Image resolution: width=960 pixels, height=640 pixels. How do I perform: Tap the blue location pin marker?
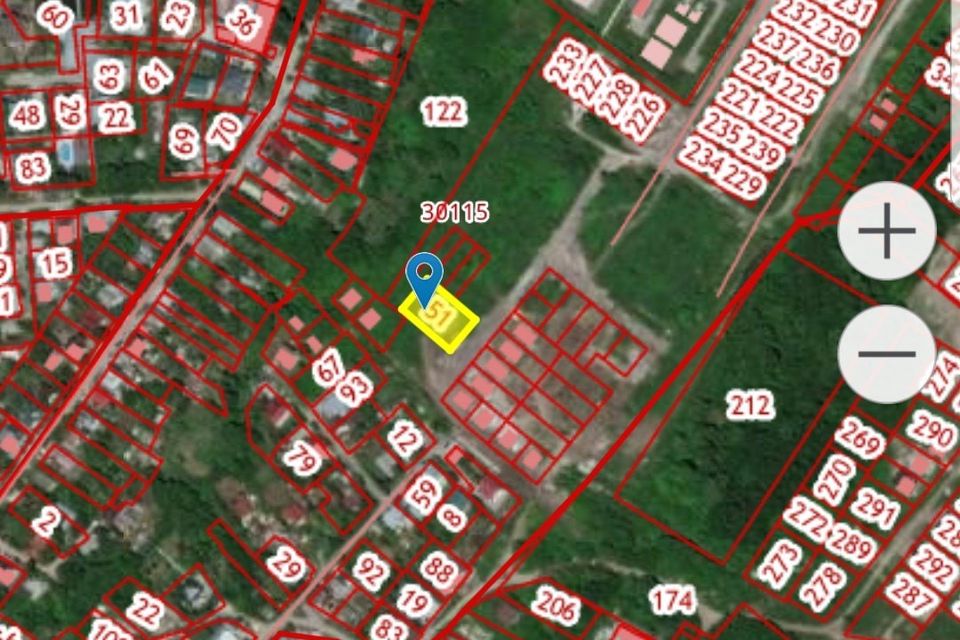pyautogui.click(x=425, y=273)
